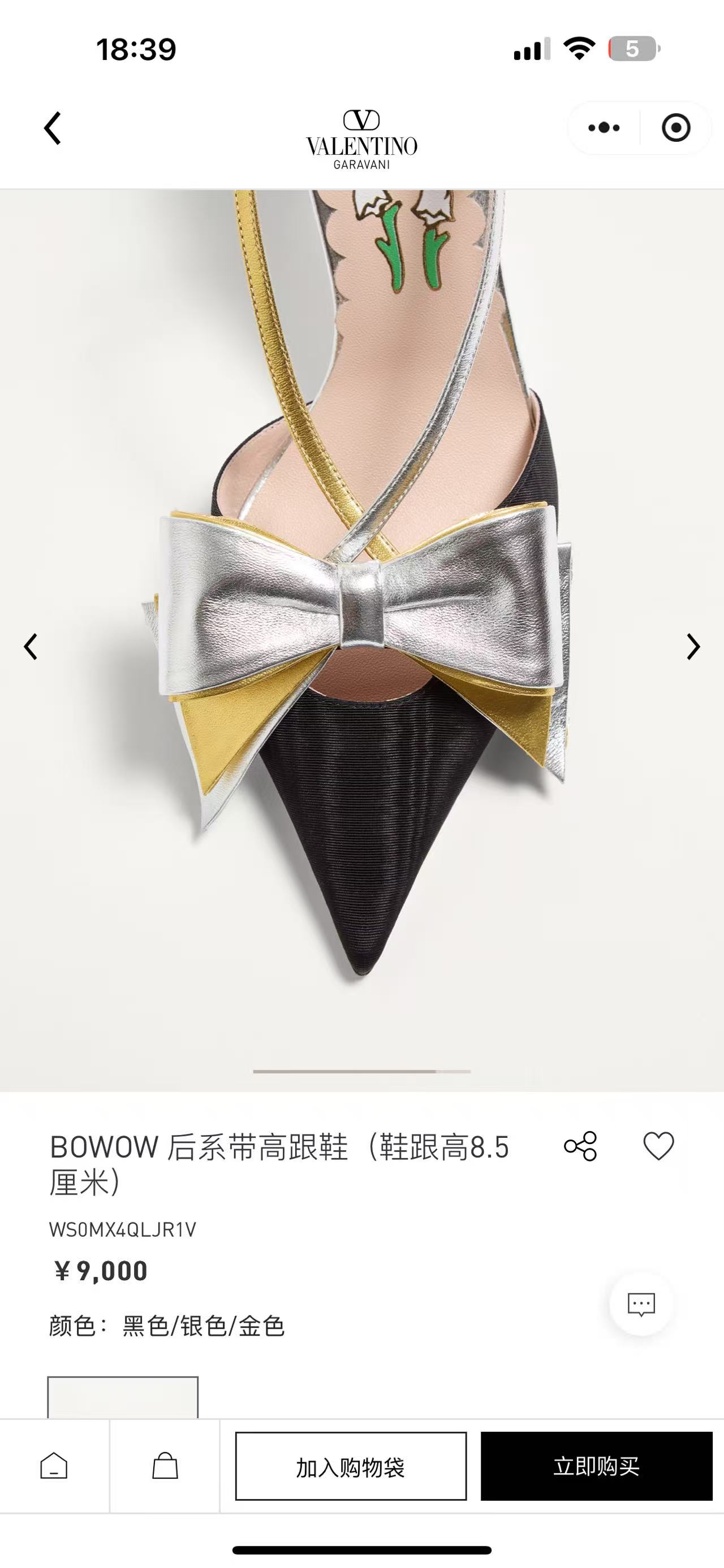Show the previous product photo

31,647
